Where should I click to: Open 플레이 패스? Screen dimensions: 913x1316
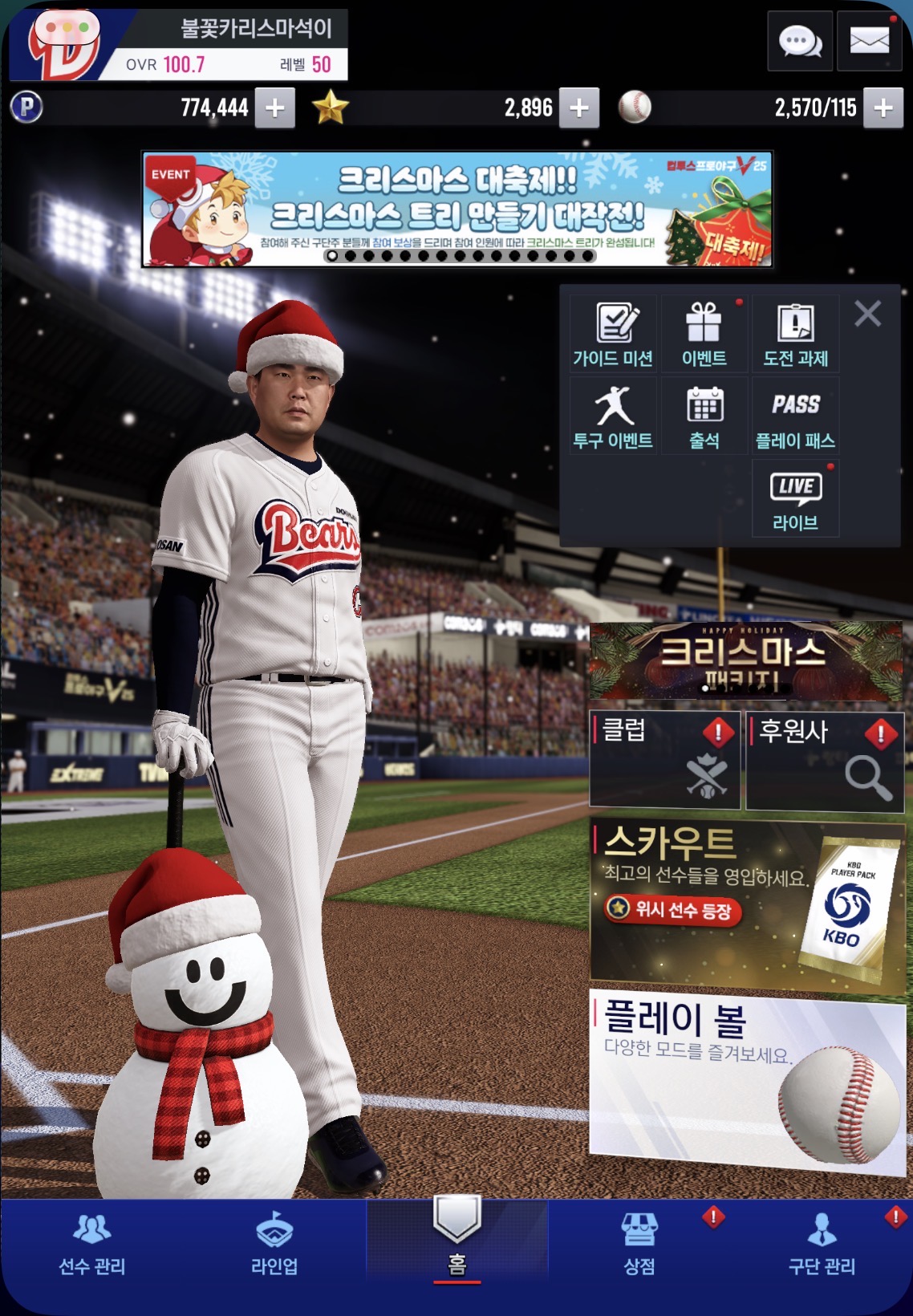pos(795,416)
